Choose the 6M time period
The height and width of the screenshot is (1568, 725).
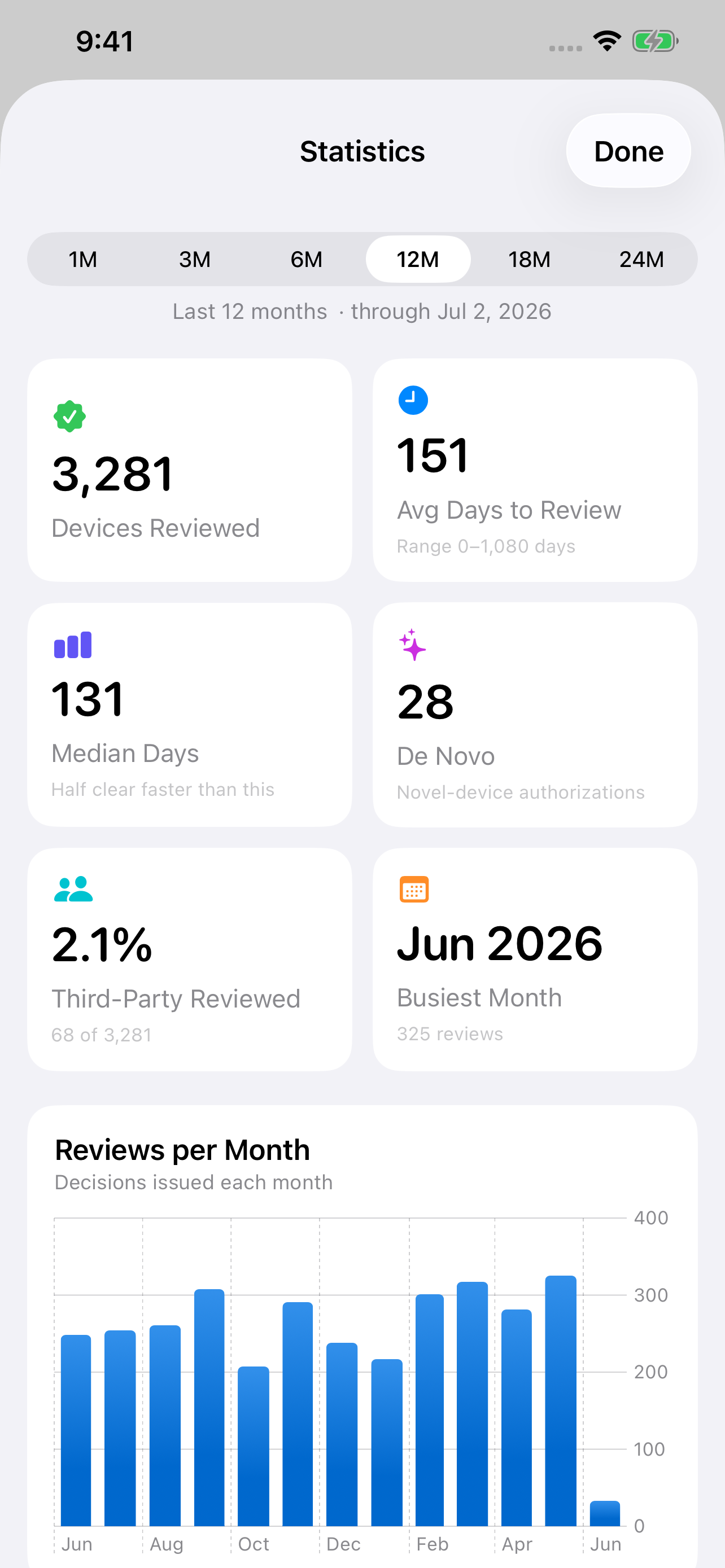pos(306,259)
